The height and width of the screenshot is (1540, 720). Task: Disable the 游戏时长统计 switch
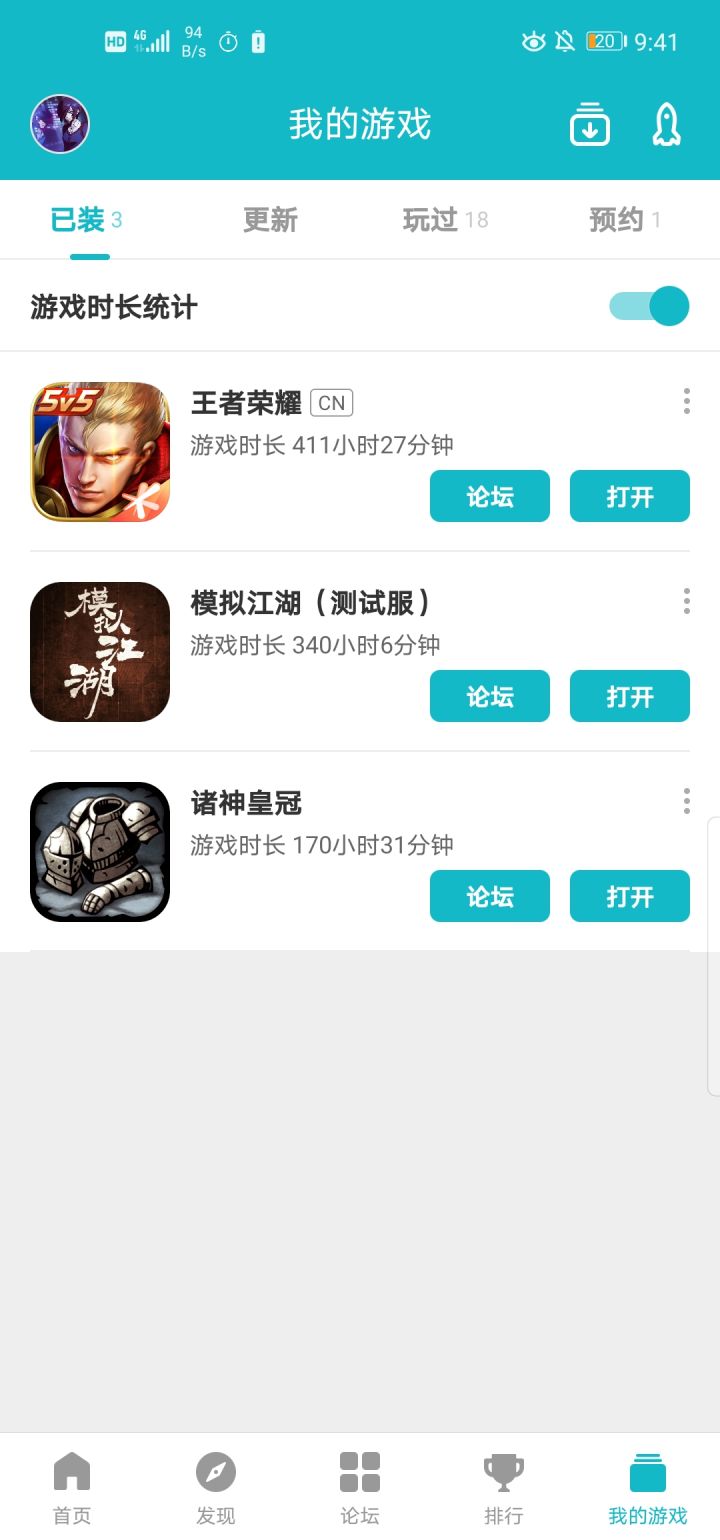(x=649, y=306)
